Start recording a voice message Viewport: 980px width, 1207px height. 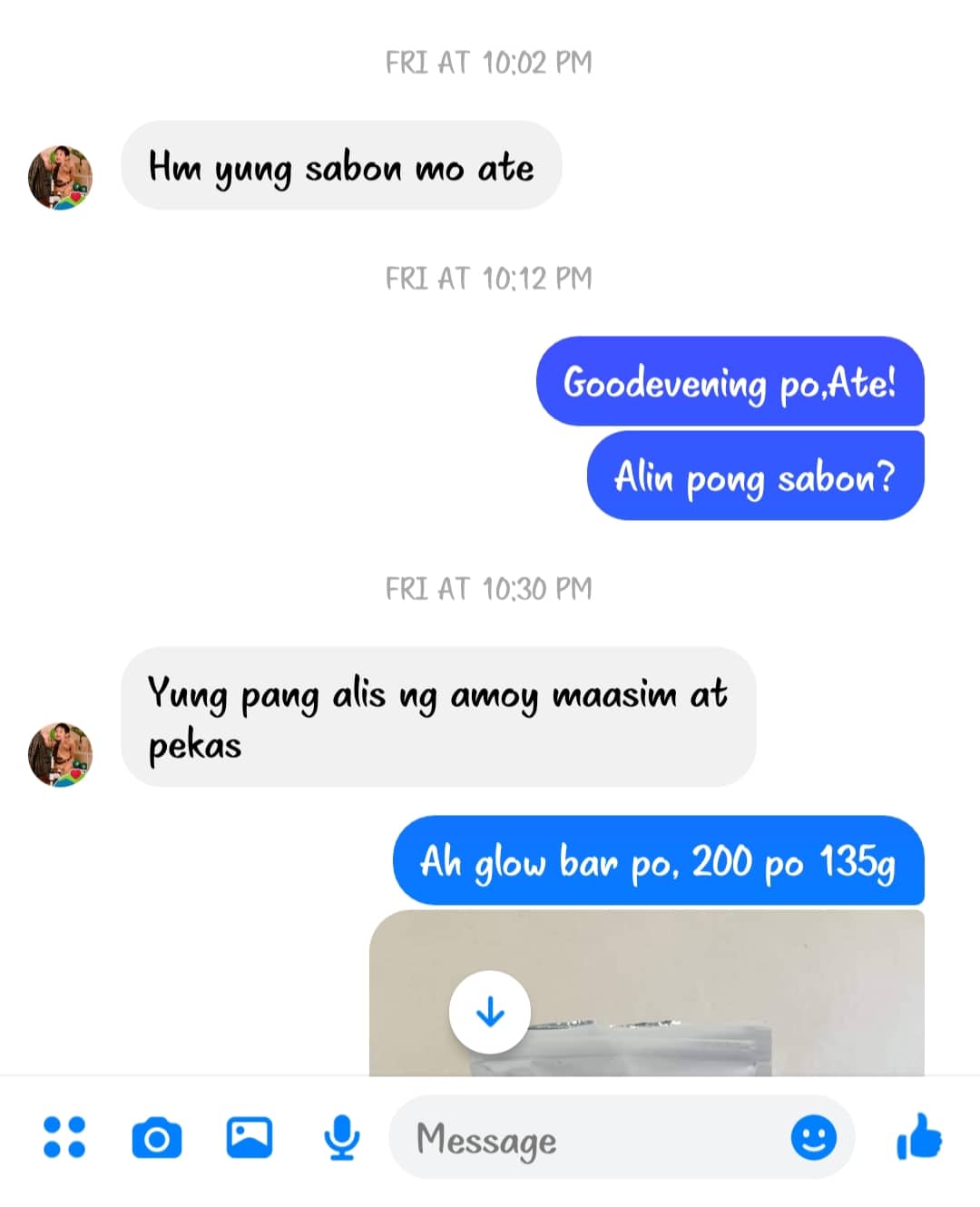340,1139
